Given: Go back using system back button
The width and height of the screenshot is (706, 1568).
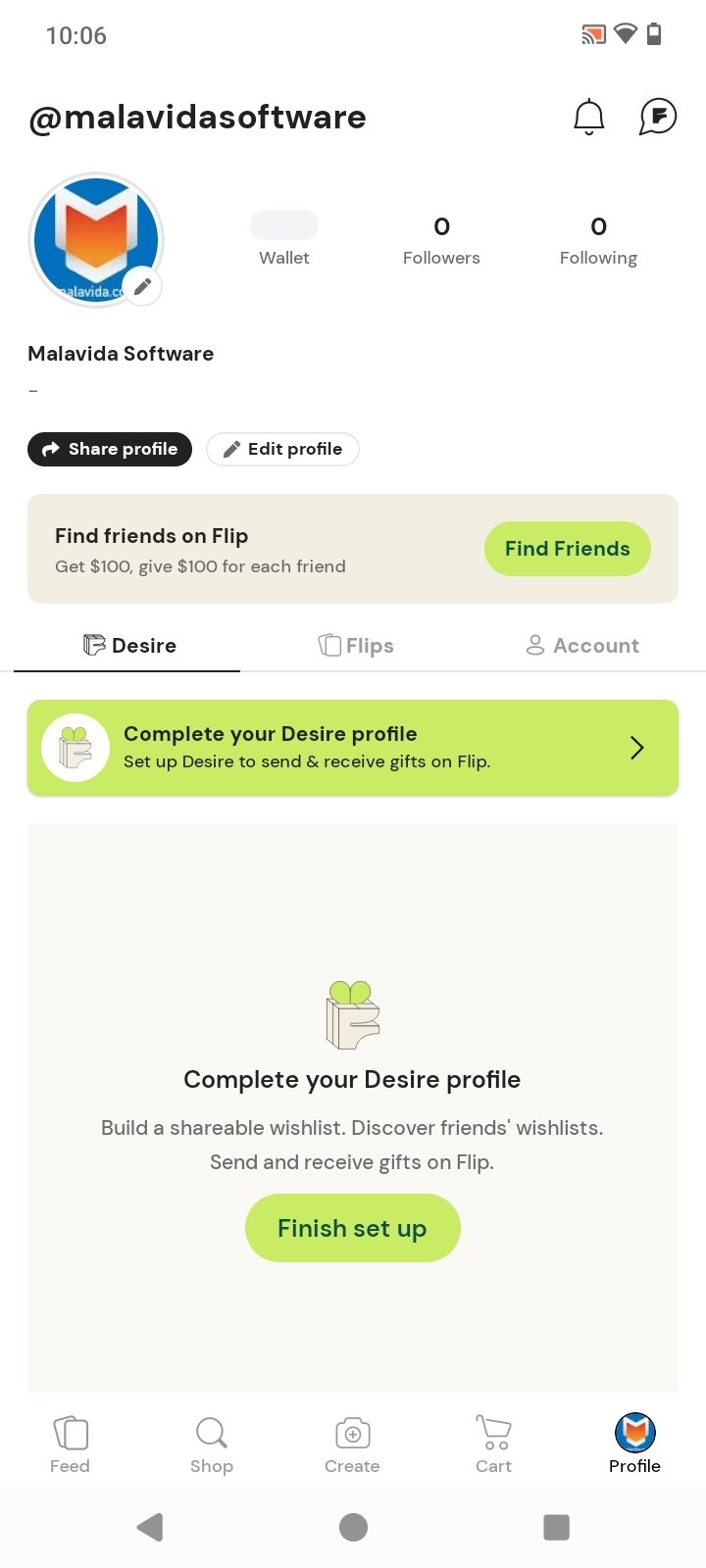Looking at the screenshot, I should click(x=150, y=1527).
